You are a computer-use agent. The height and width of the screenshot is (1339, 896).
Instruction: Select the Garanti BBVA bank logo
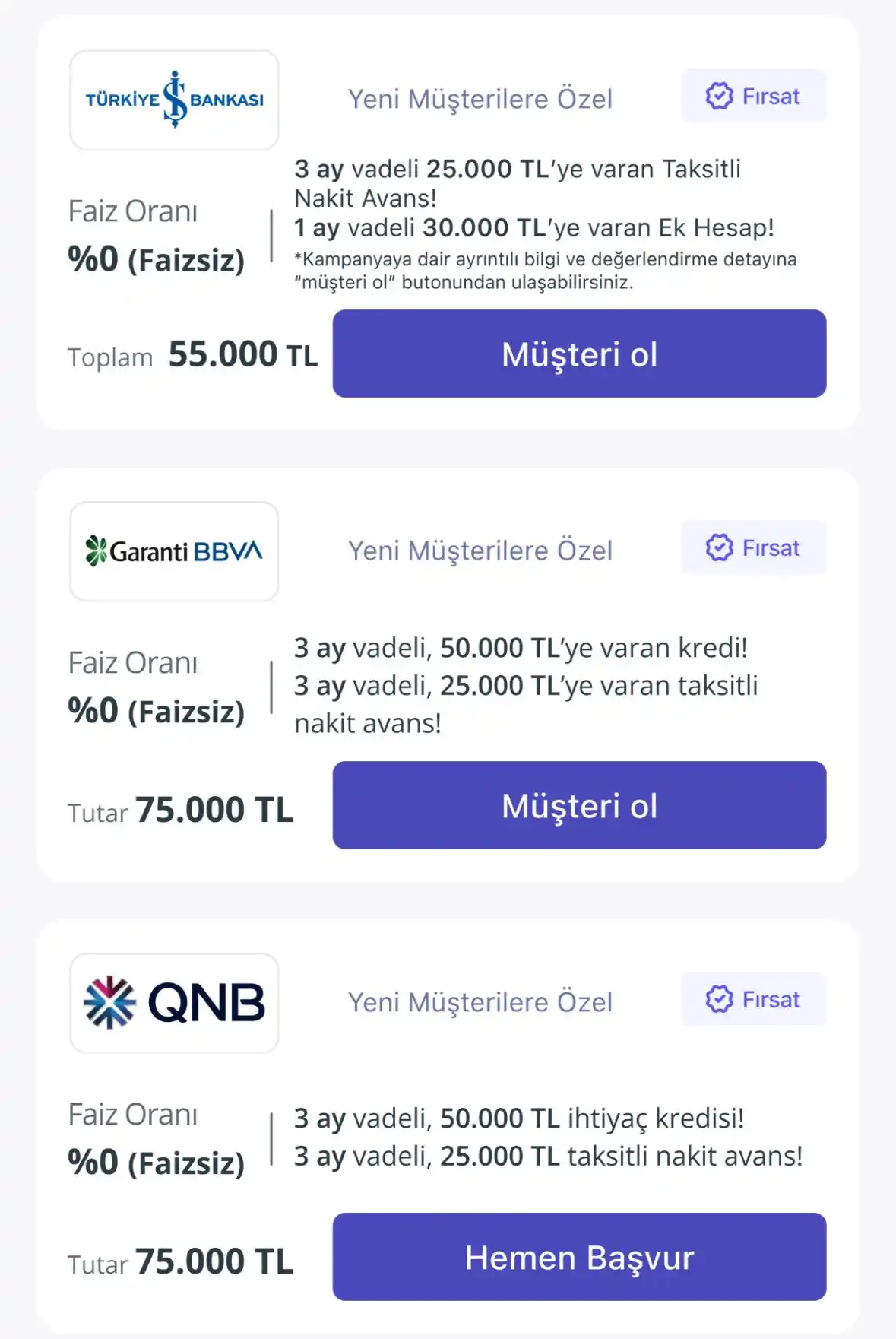(173, 550)
